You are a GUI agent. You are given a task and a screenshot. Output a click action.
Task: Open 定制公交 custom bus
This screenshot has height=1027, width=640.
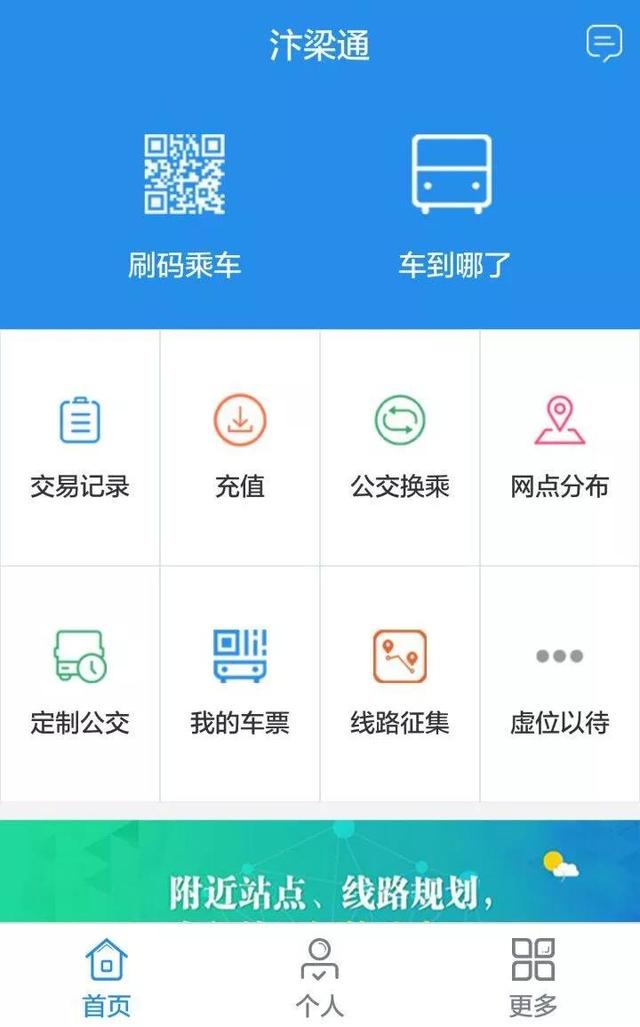click(x=80, y=682)
